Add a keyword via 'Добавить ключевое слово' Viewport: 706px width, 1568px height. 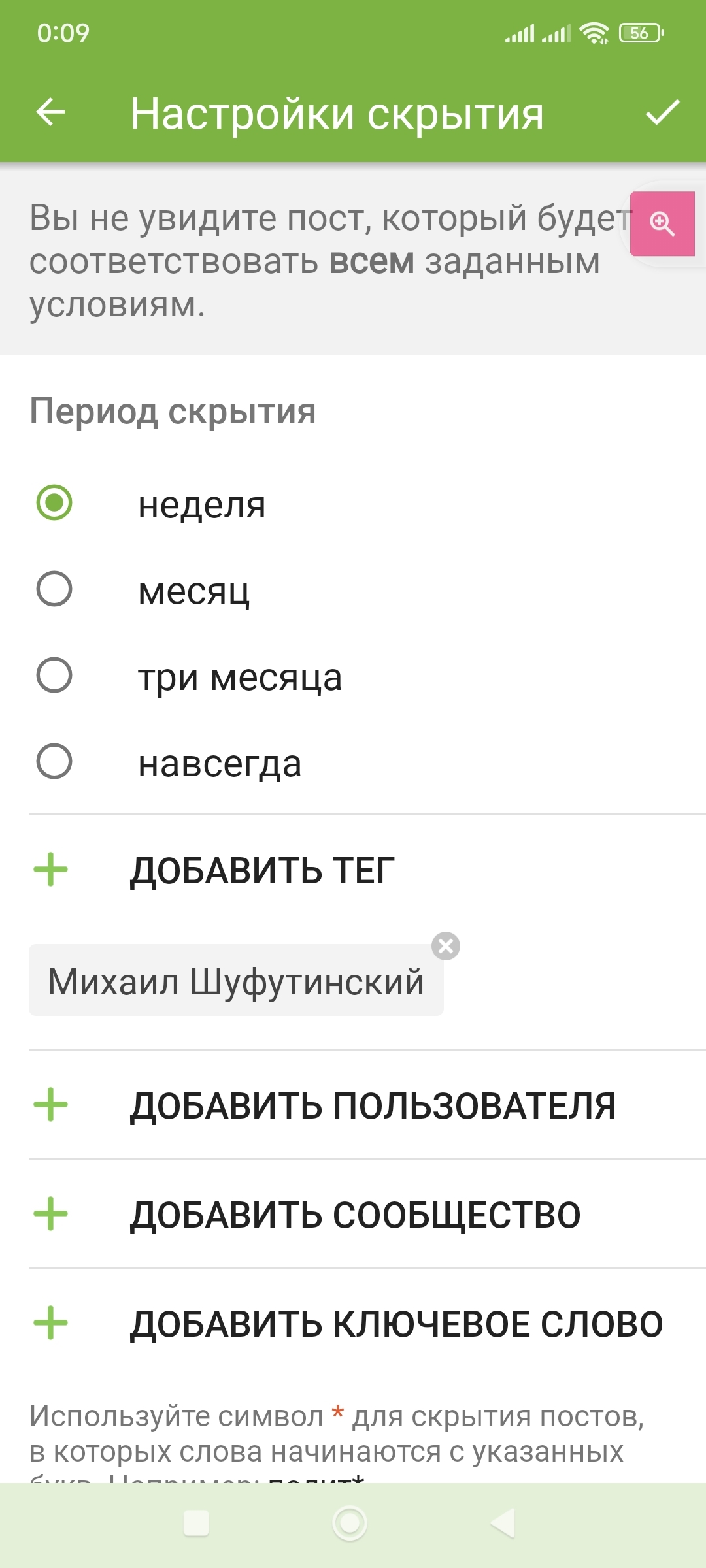(x=396, y=1324)
